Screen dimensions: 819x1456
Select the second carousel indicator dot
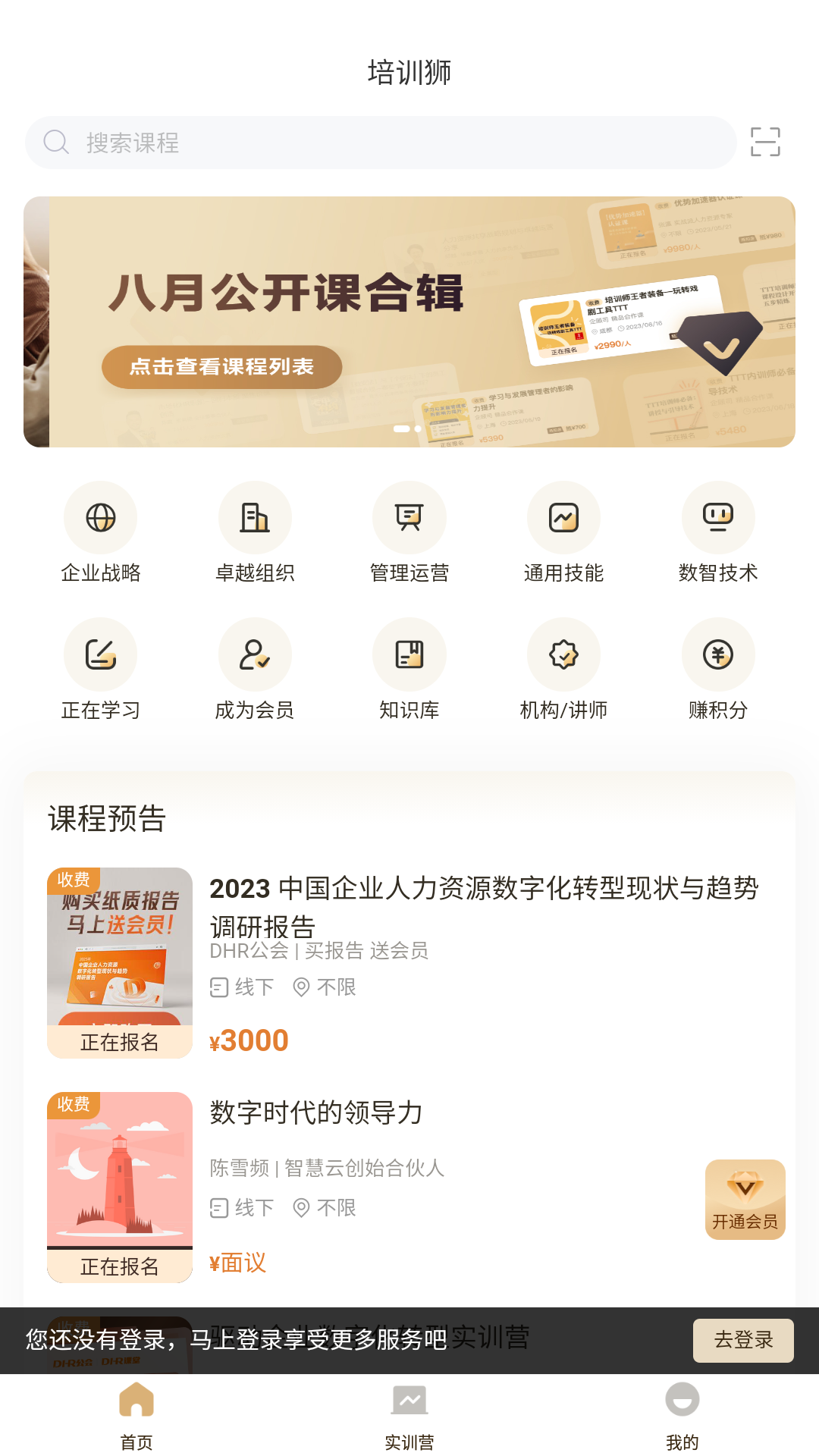[x=418, y=428]
